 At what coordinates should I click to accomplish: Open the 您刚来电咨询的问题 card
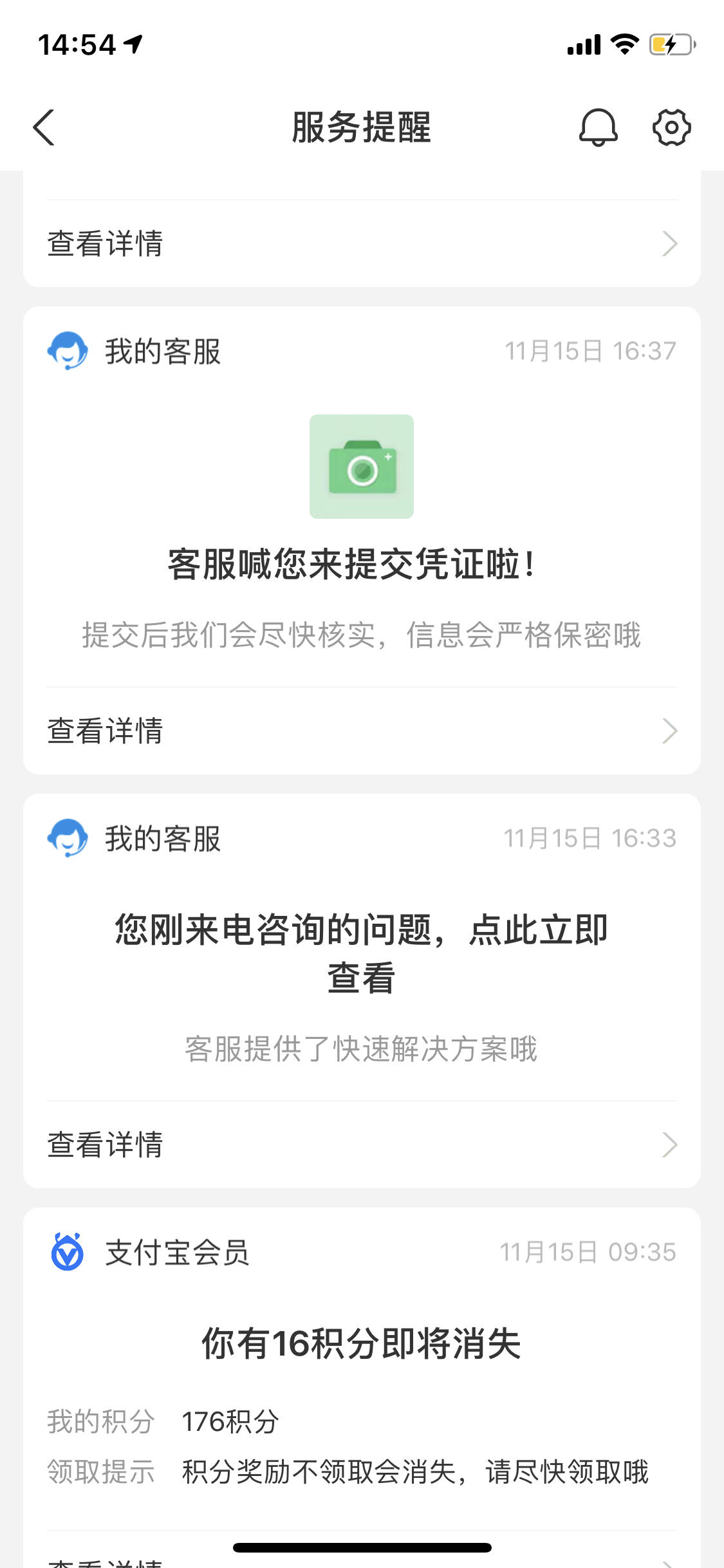362,991
